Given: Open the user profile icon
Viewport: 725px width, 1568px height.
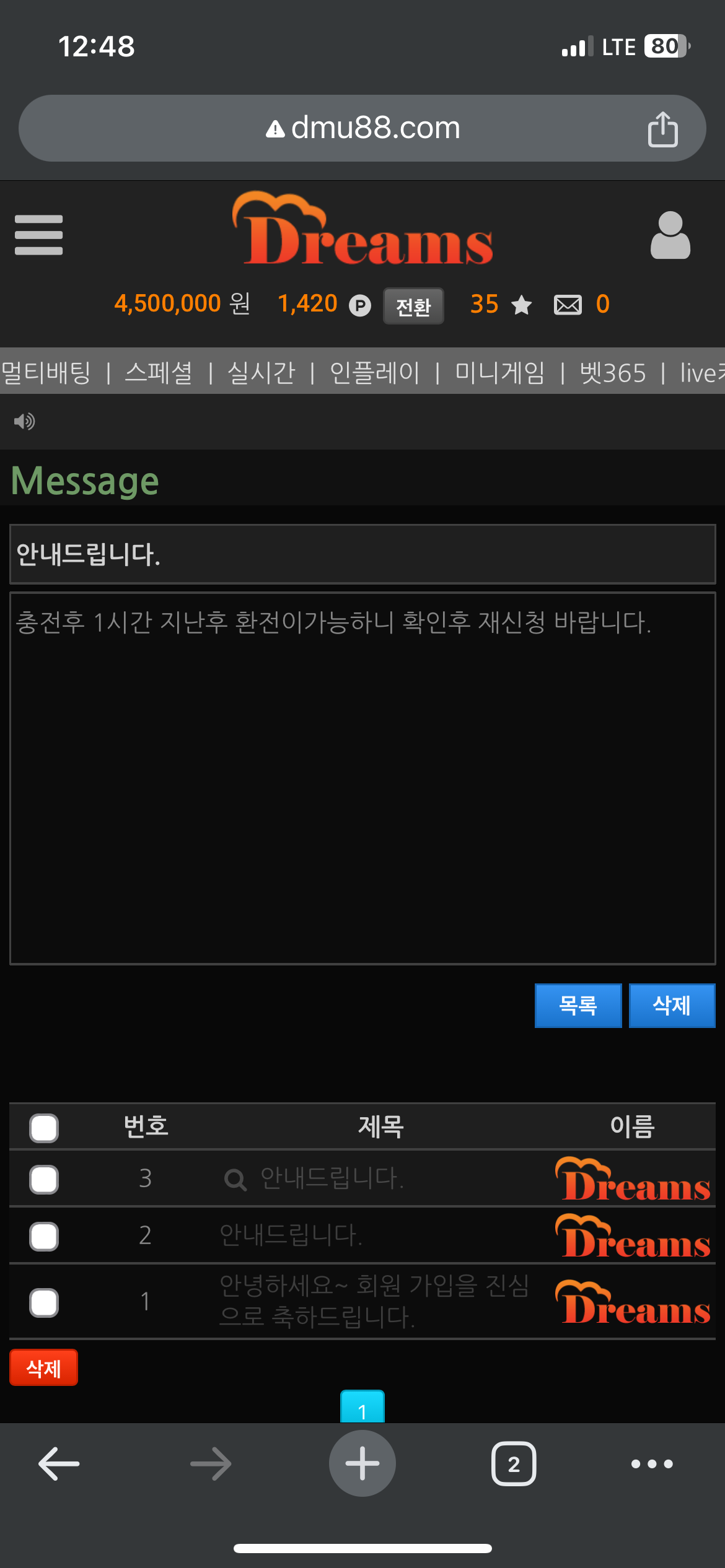Looking at the screenshot, I should pos(670,235).
